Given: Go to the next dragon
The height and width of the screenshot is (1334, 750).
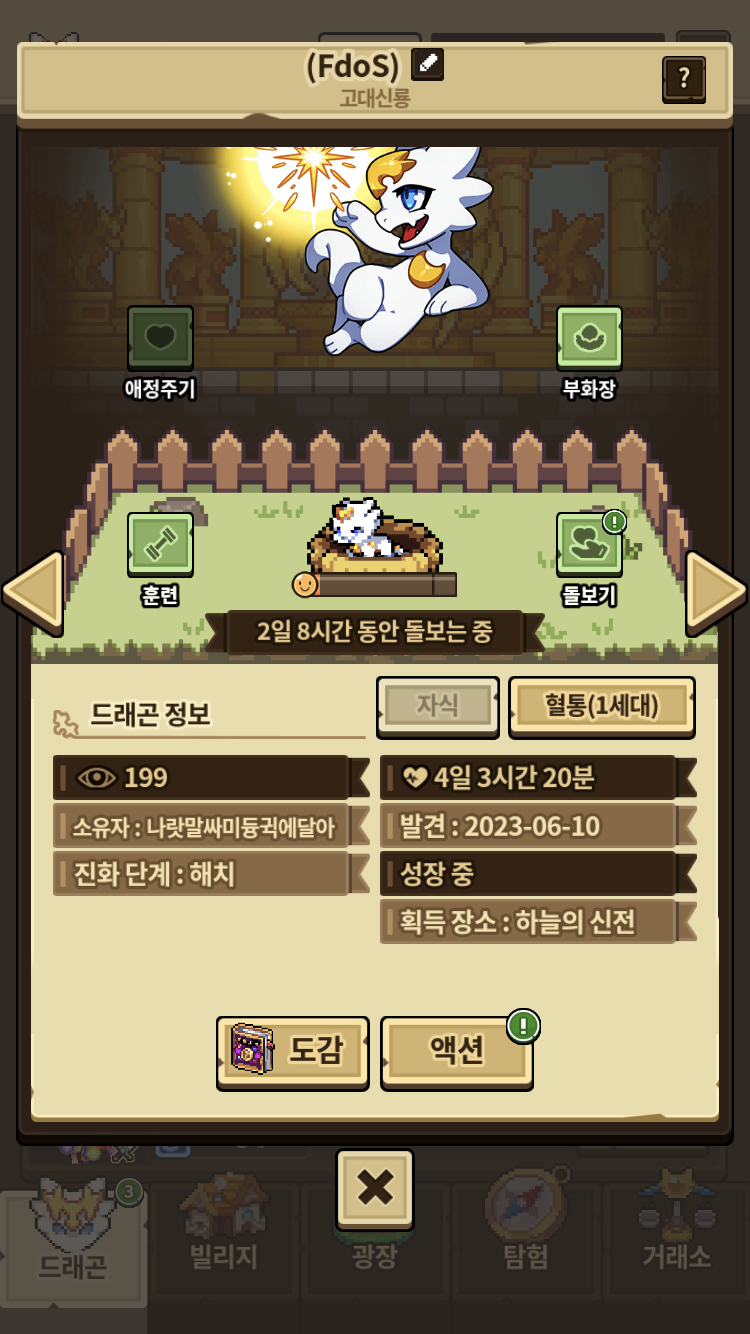Looking at the screenshot, I should 716,592.
